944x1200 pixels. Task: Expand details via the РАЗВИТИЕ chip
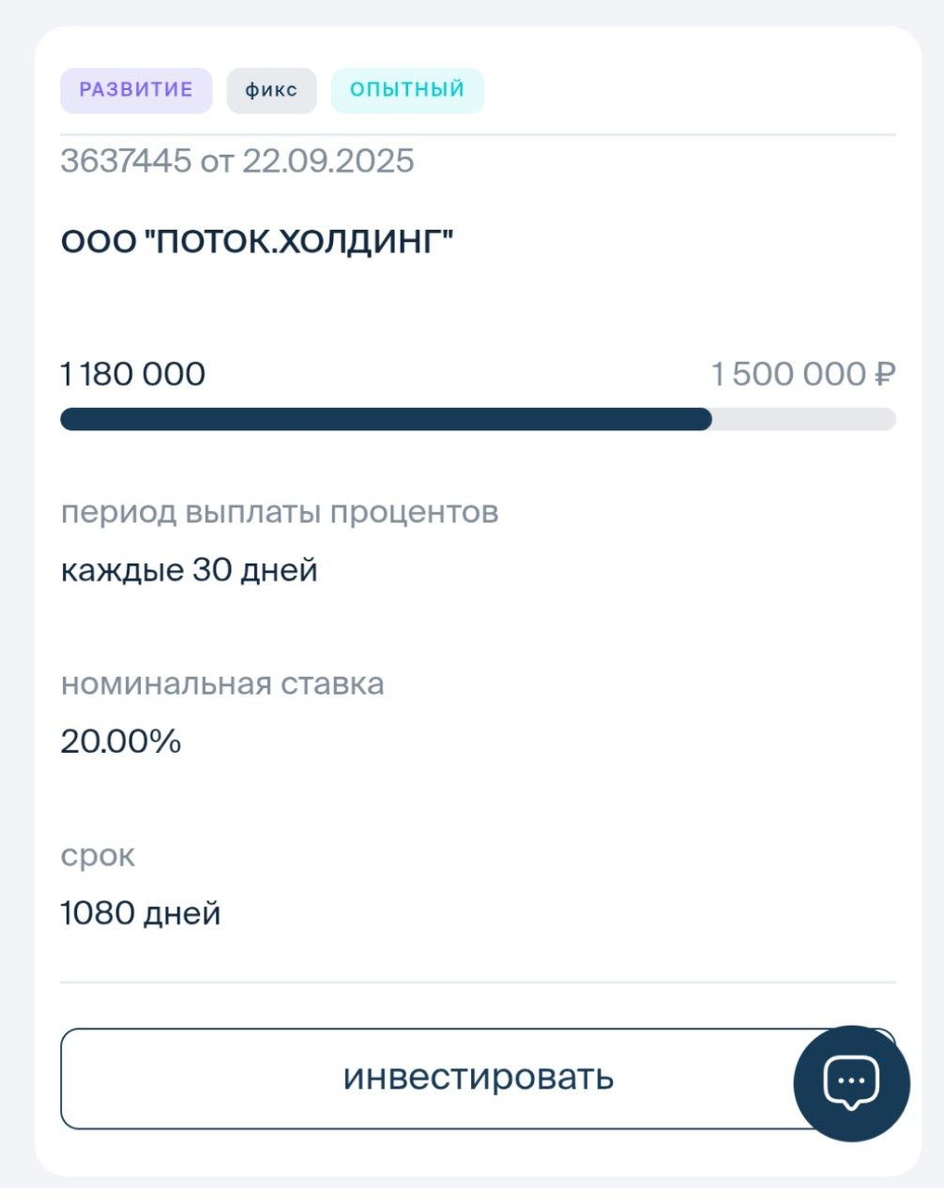tap(136, 90)
